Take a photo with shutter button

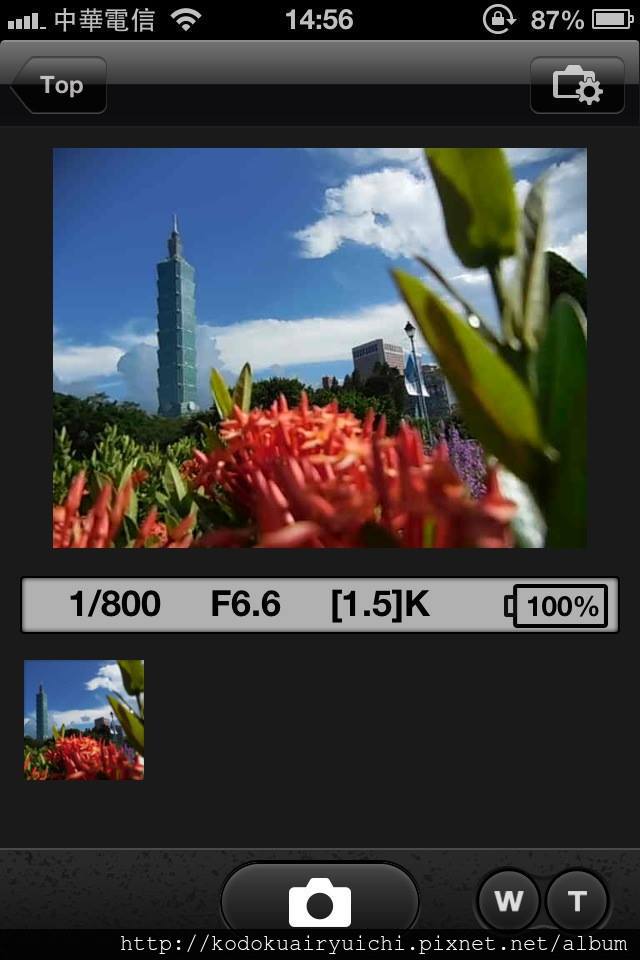click(x=320, y=900)
